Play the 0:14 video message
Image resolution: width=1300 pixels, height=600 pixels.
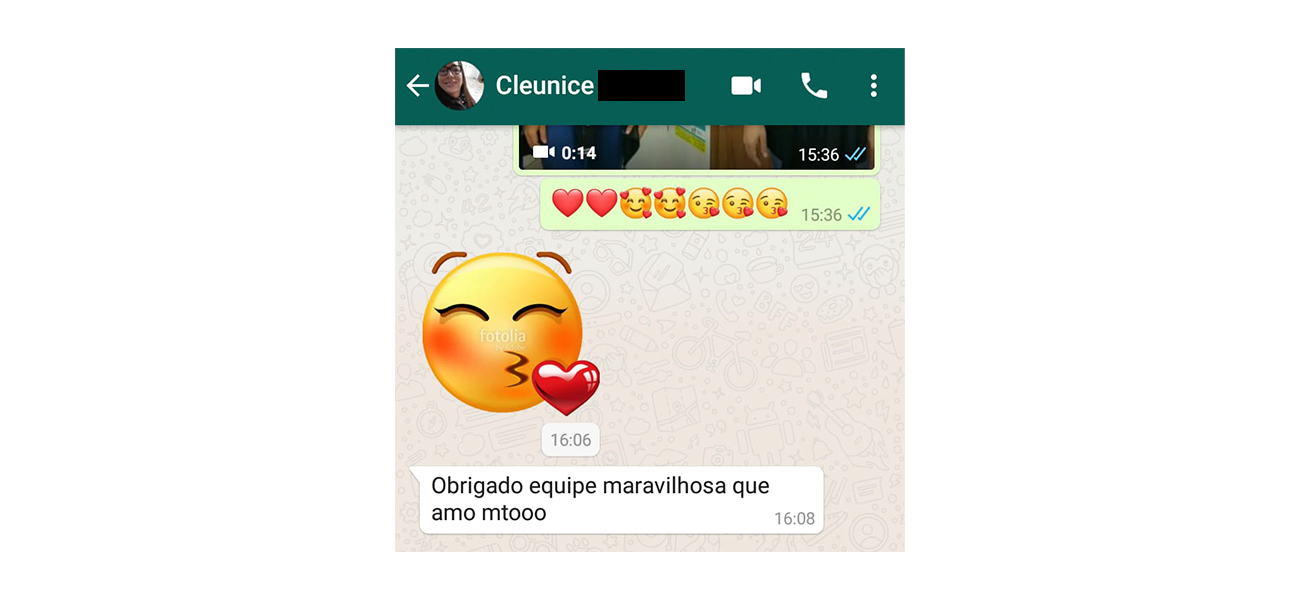(x=697, y=147)
